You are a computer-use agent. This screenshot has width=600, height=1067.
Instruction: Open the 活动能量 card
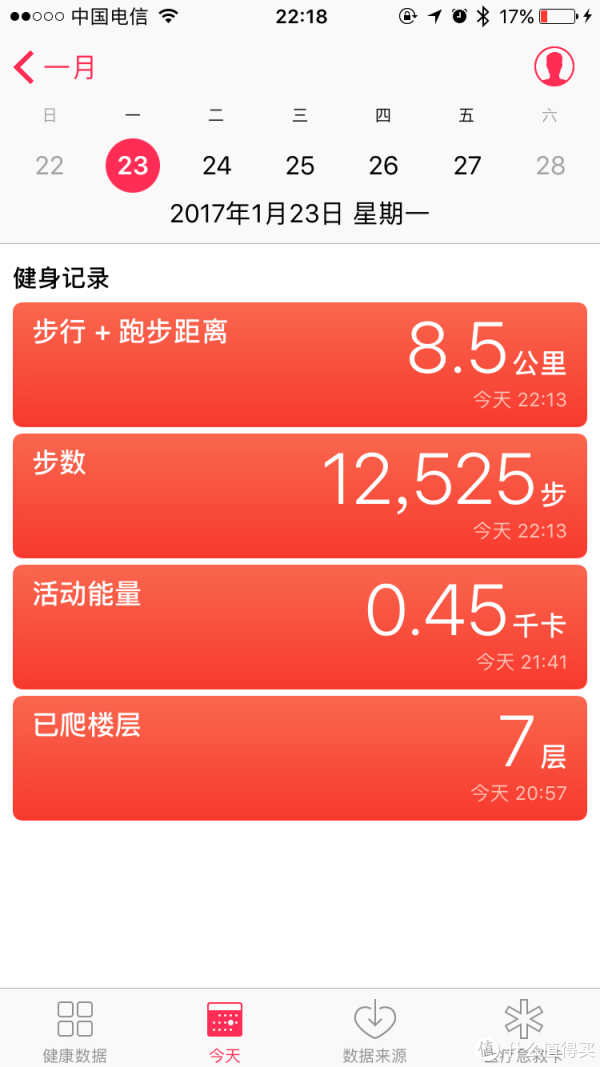(300, 627)
